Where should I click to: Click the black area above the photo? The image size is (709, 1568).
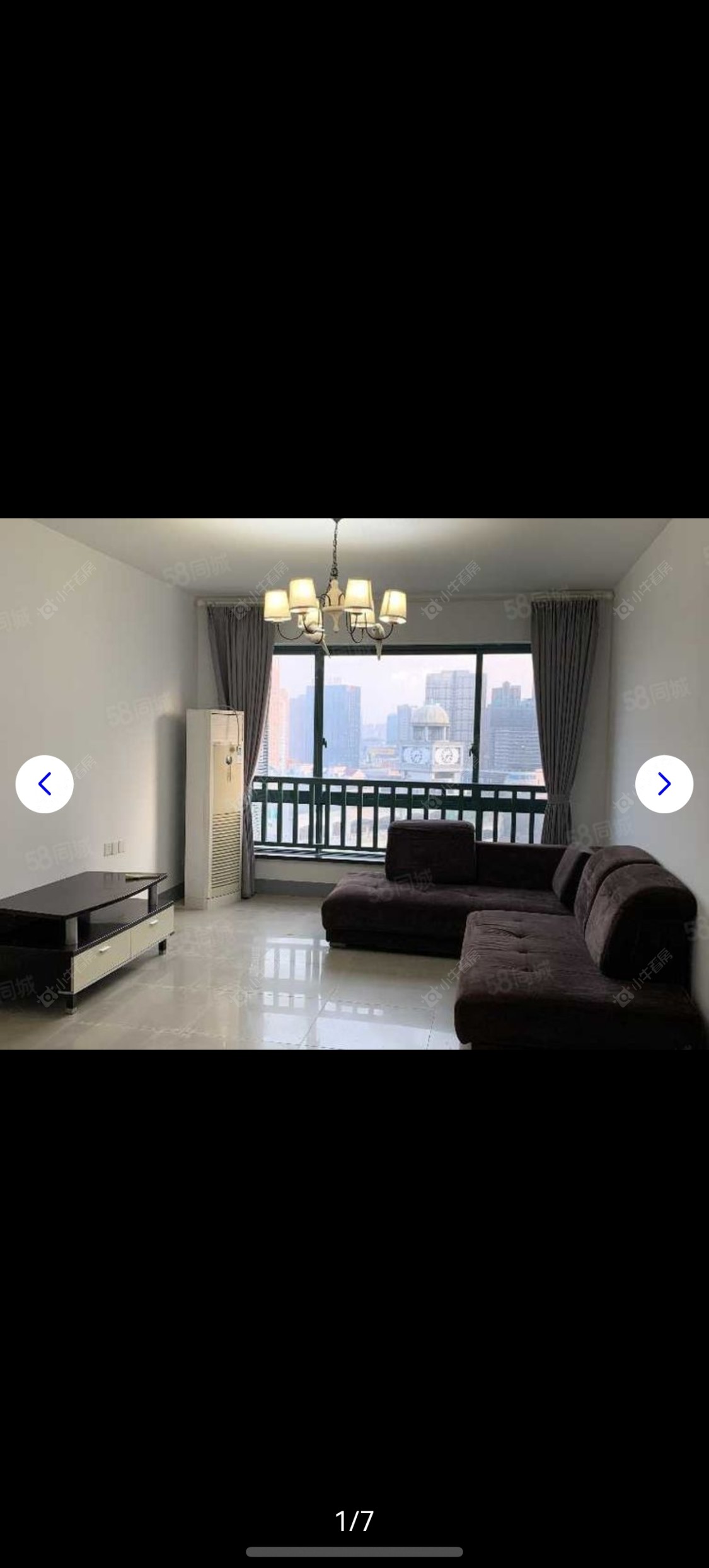pos(354,252)
